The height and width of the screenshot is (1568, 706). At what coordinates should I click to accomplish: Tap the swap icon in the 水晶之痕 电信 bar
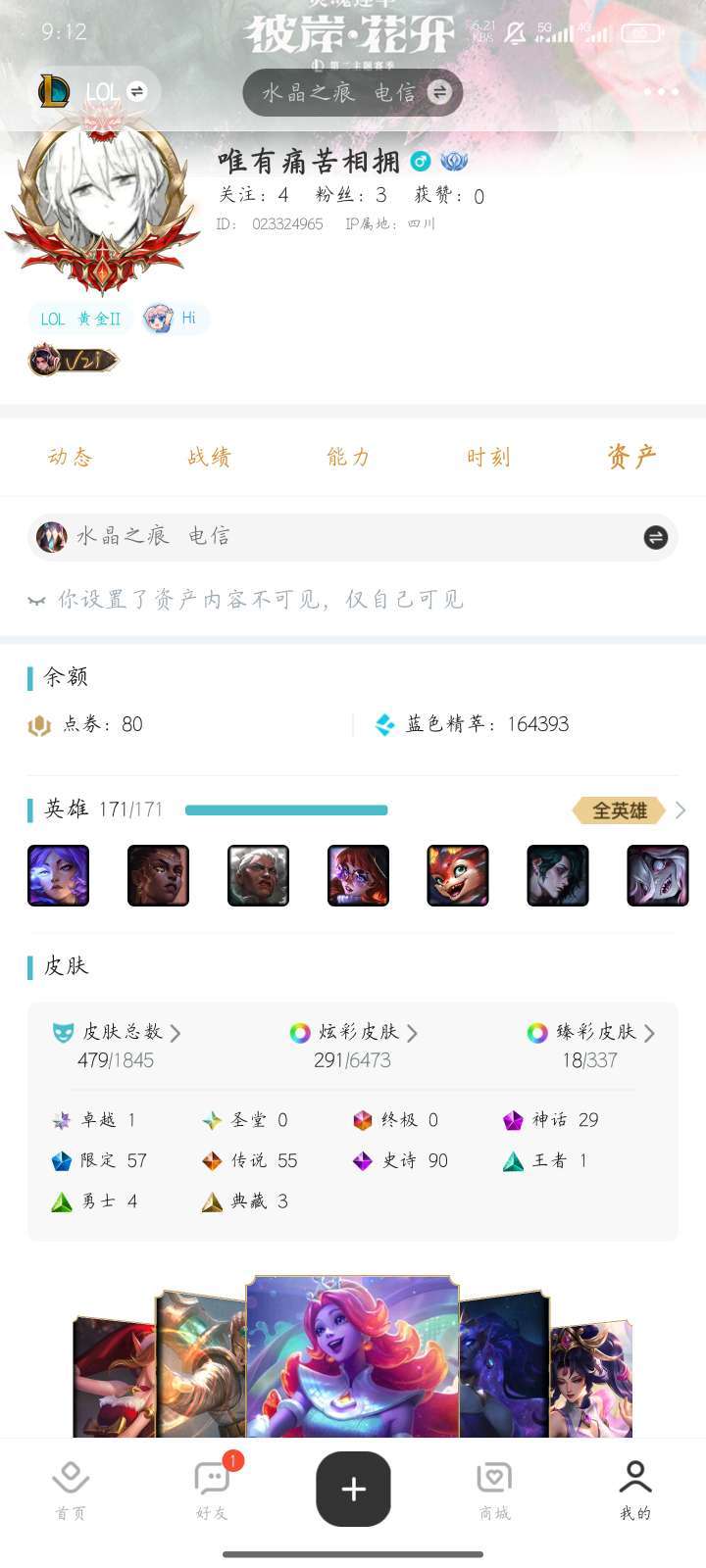(x=655, y=537)
